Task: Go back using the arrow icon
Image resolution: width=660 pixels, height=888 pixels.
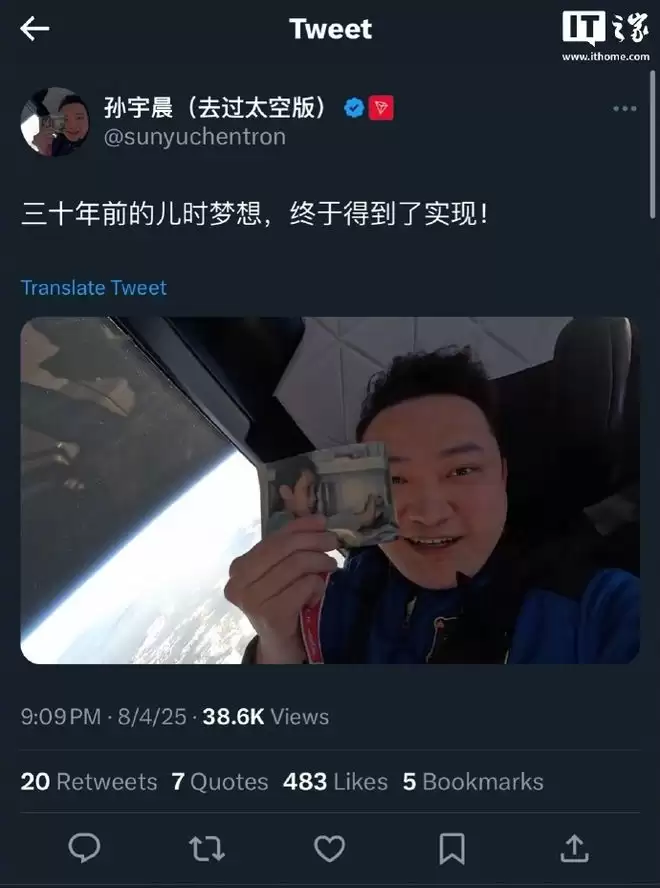Action: [35, 29]
